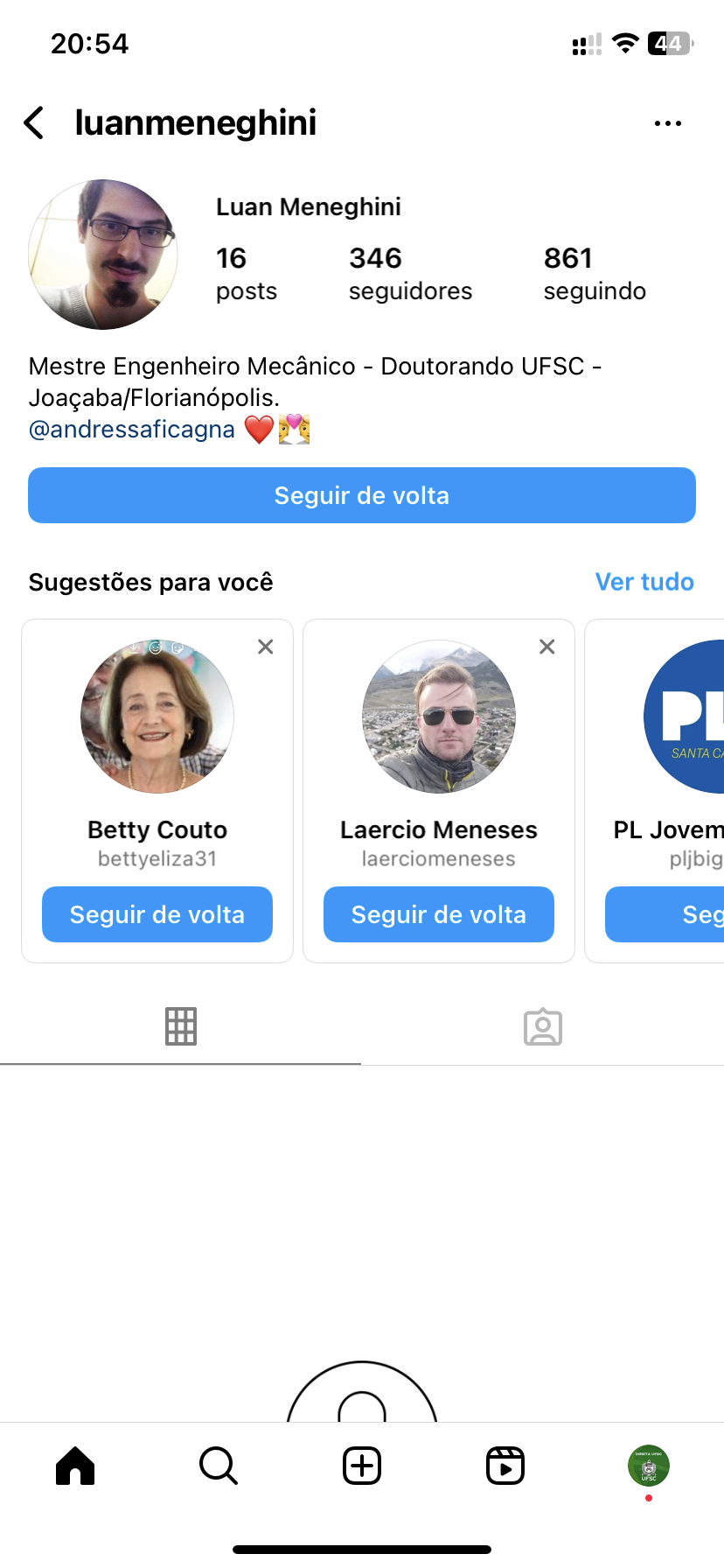View Luan's 346 seguidores list

[409, 273]
